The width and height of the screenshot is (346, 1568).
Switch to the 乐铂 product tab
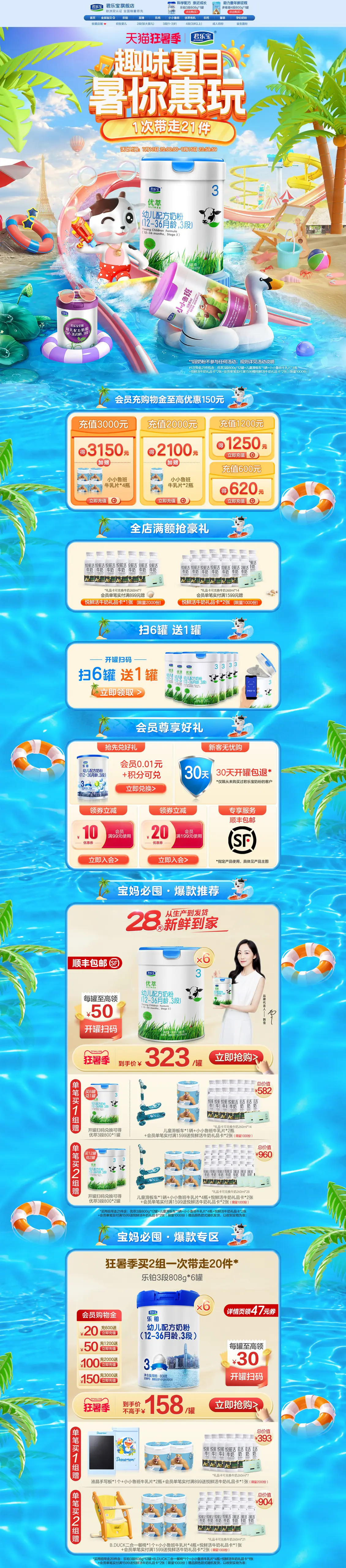tap(126, 18)
